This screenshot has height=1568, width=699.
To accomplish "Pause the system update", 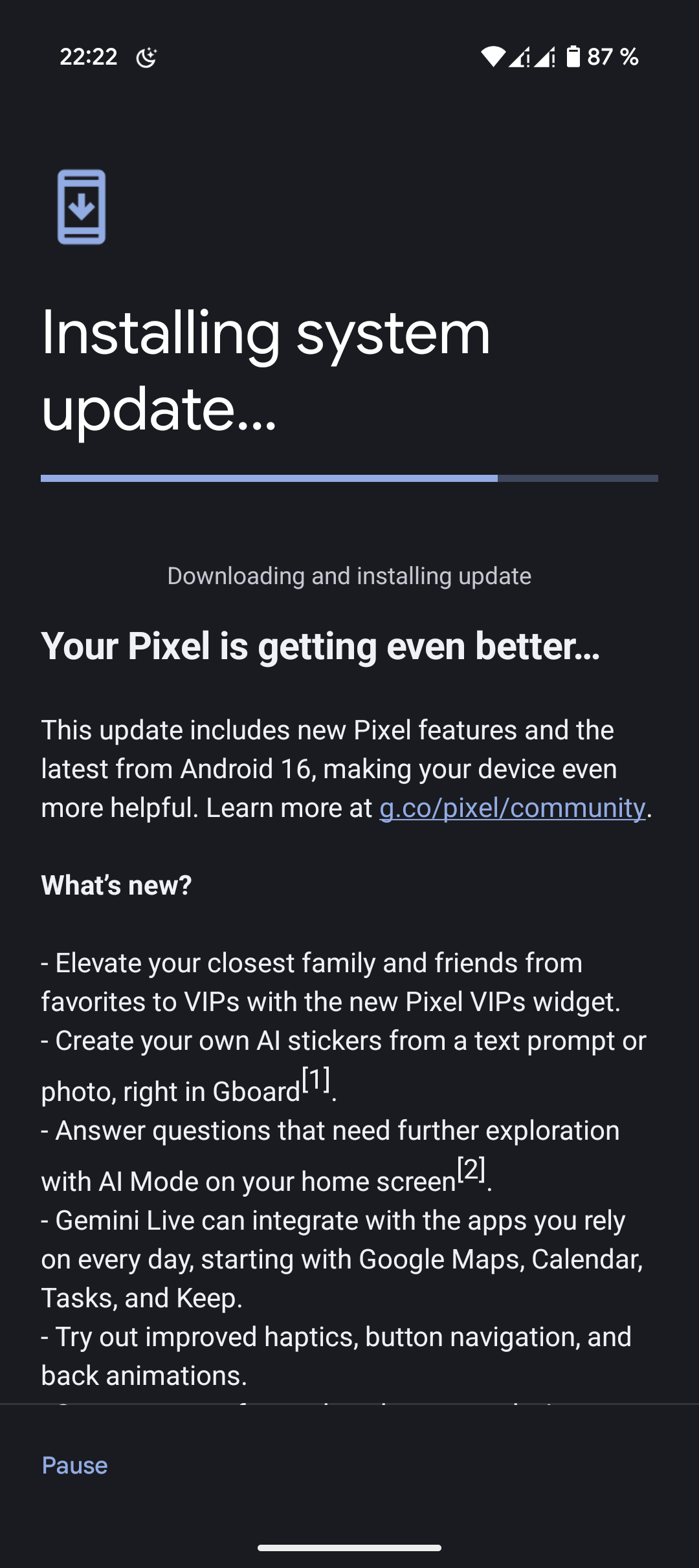I will (74, 1465).
